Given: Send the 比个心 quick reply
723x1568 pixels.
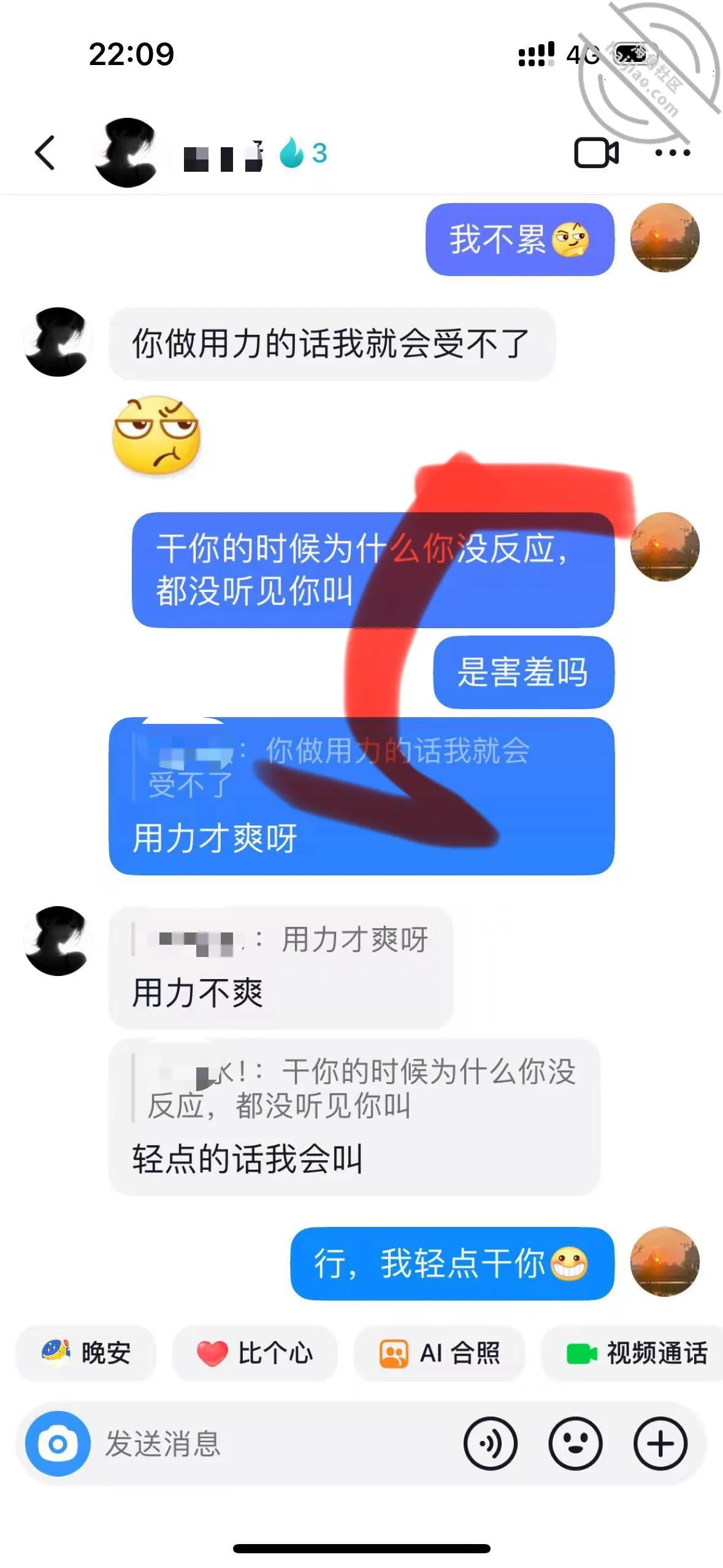Looking at the screenshot, I should (254, 1353).
